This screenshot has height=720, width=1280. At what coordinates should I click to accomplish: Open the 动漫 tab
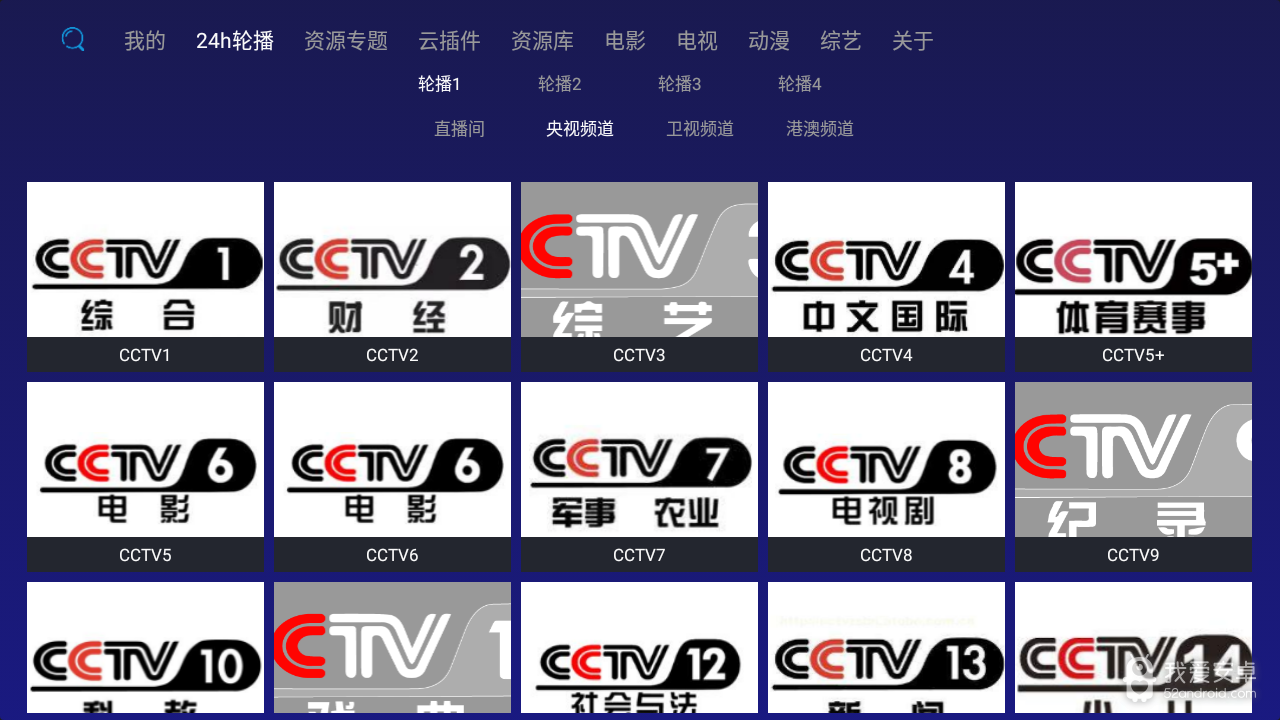click(x=769, y=41)
